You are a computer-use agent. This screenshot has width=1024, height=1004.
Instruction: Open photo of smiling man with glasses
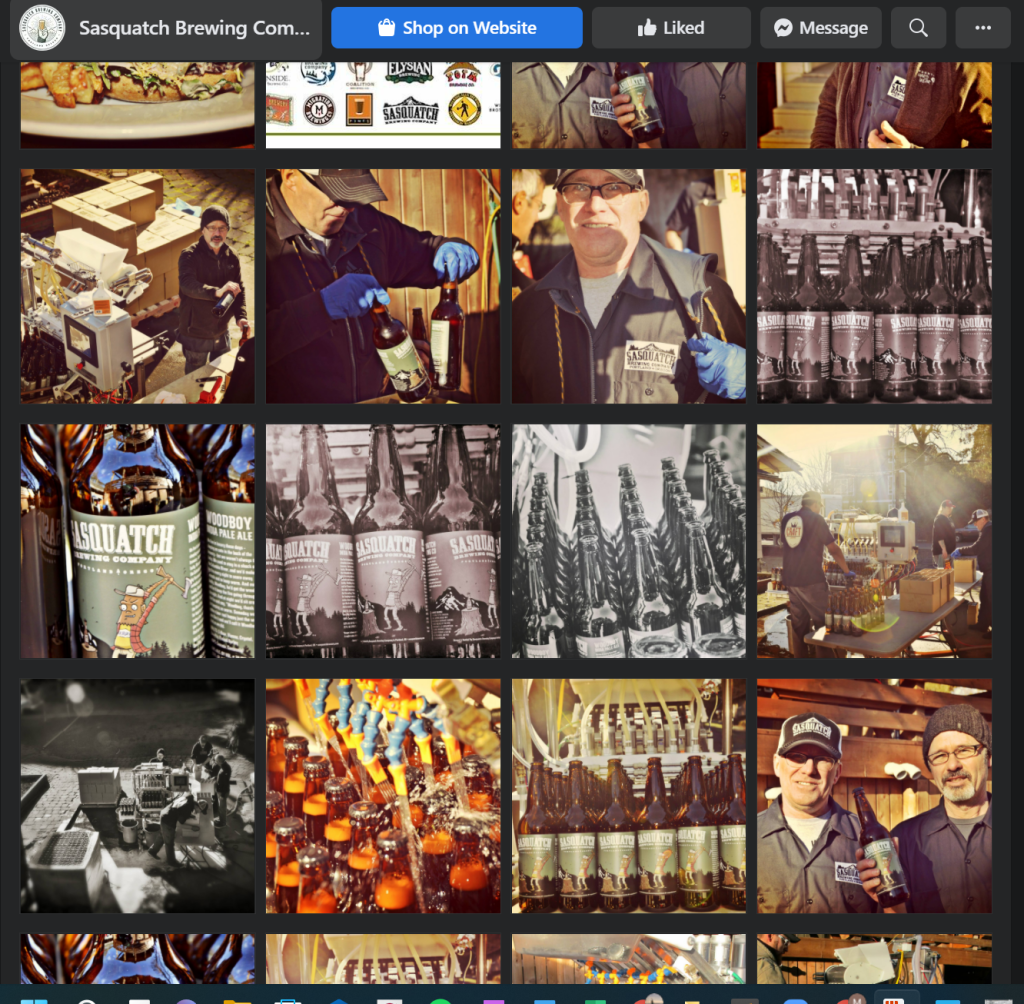(x=628, y=286)
